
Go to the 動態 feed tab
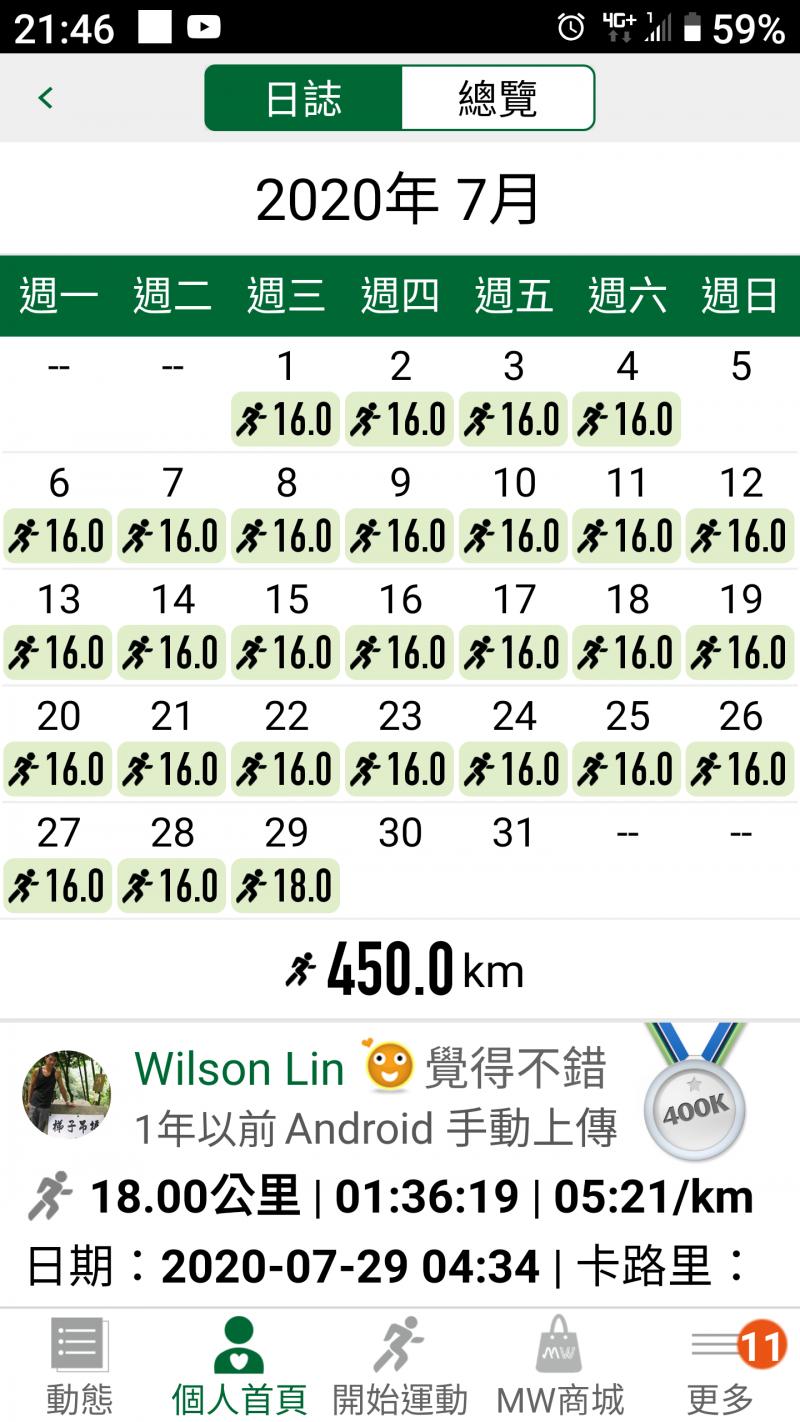pyautogui.click(x=78, y=1366)
